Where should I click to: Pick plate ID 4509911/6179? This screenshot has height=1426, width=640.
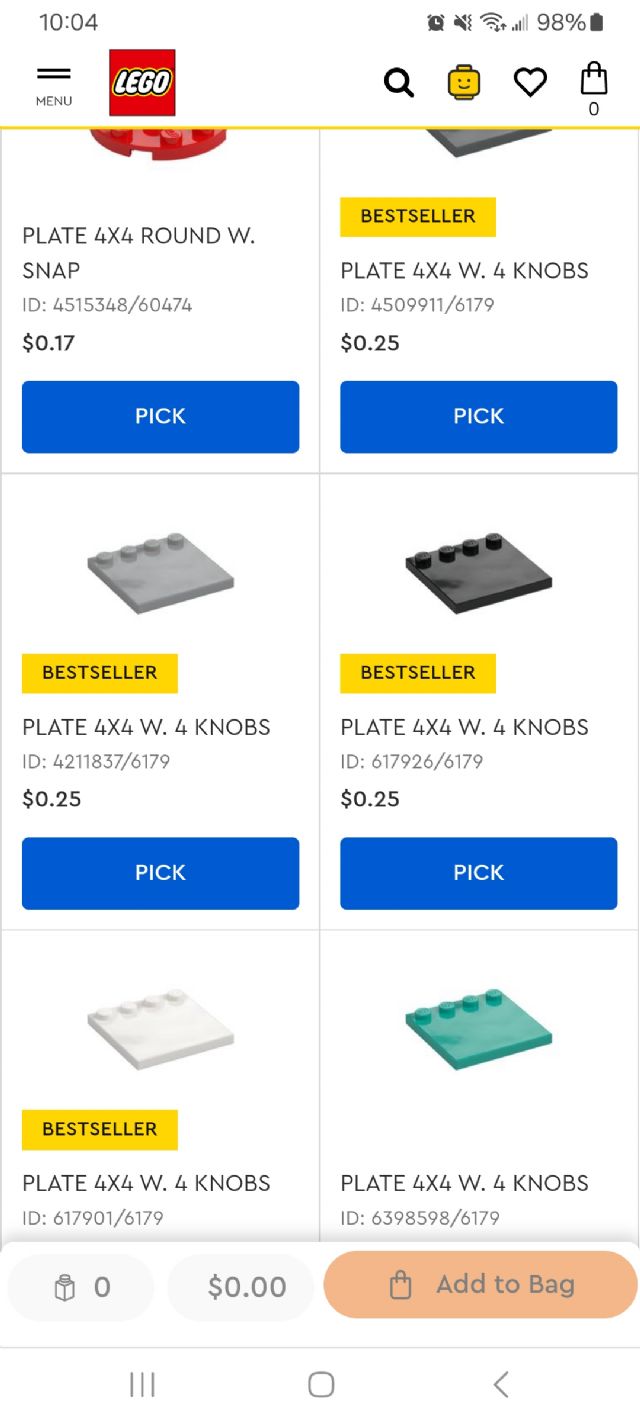pyautogui.click(x=478, y=417)
